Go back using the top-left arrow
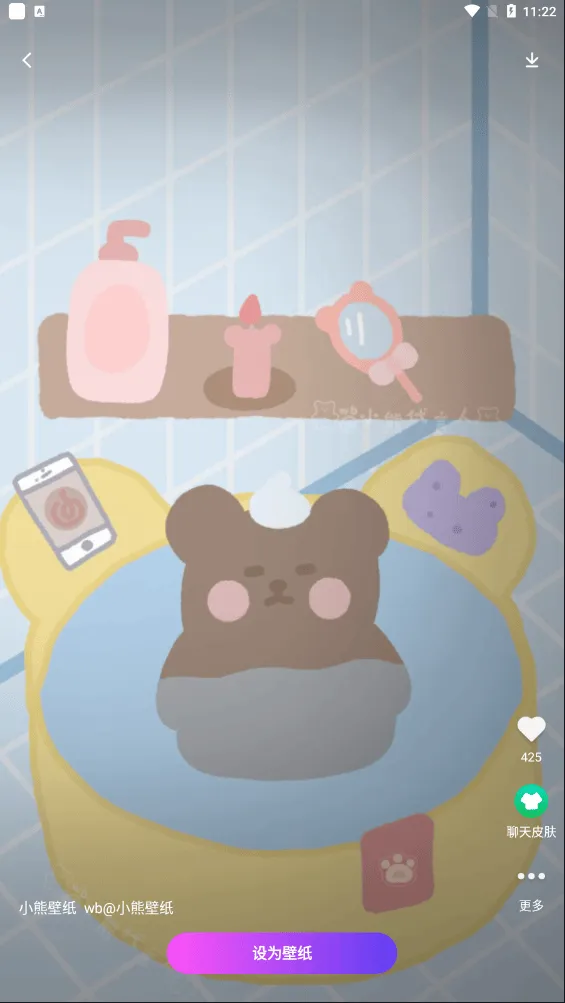Screen dimensions: 565x1003 coord(27,60)
